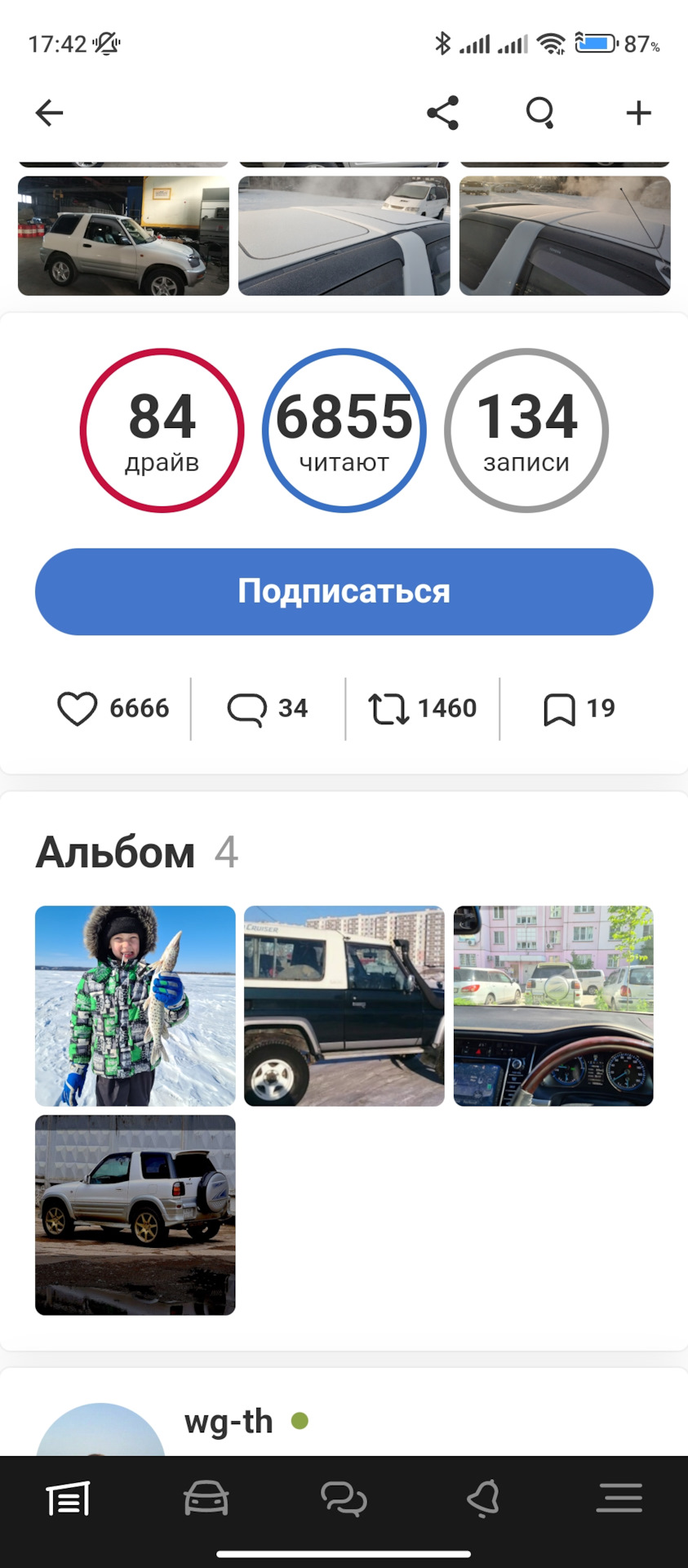The width and height of the screenshot is (688, 1568).
Task: Like the car with the heart icon
Action: [x=78, y=708]
